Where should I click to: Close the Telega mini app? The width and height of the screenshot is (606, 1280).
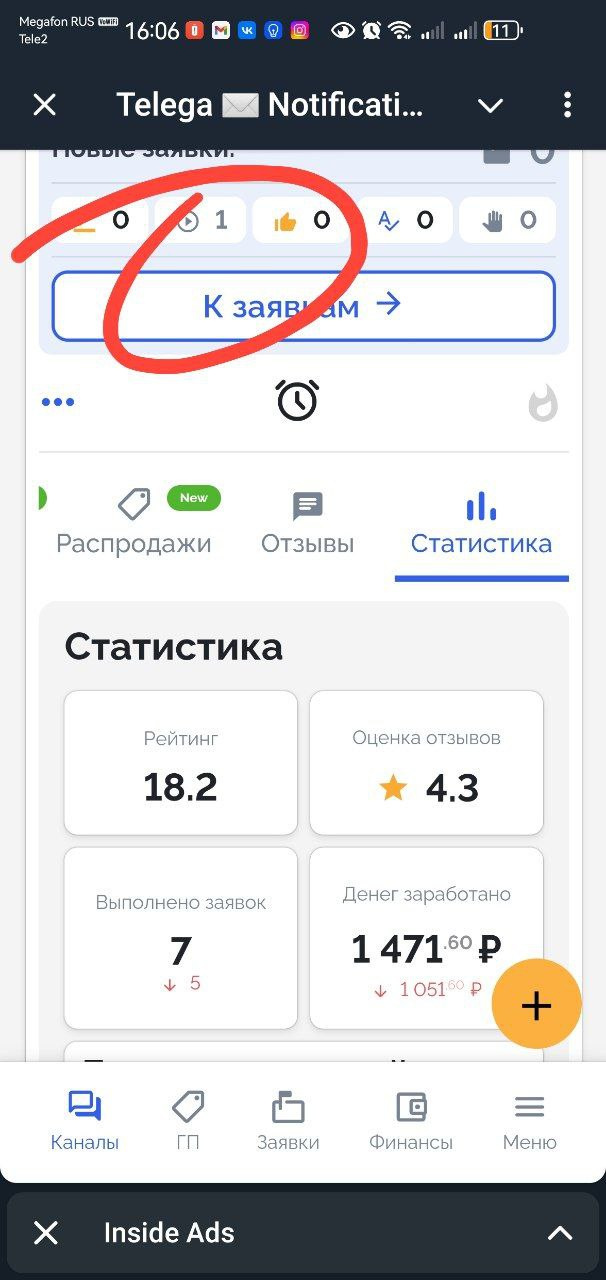[45, 105]
